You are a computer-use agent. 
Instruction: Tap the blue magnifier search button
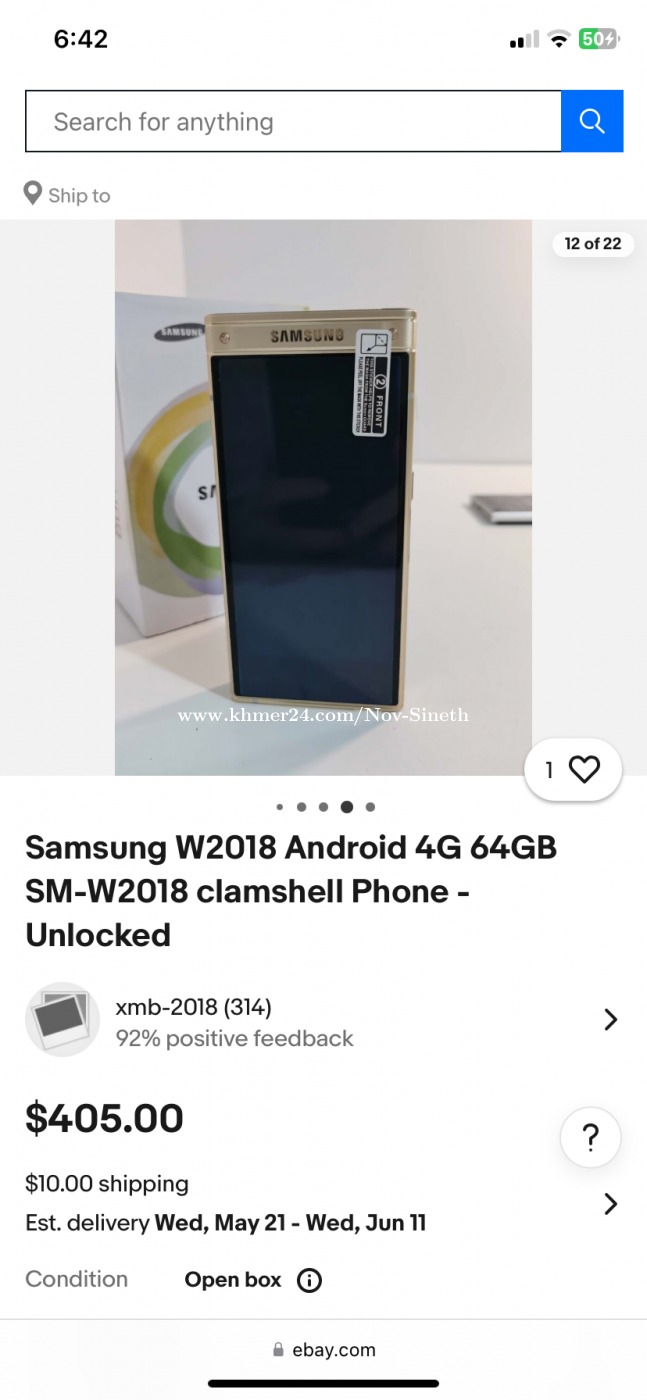click(x=592, y=121)
